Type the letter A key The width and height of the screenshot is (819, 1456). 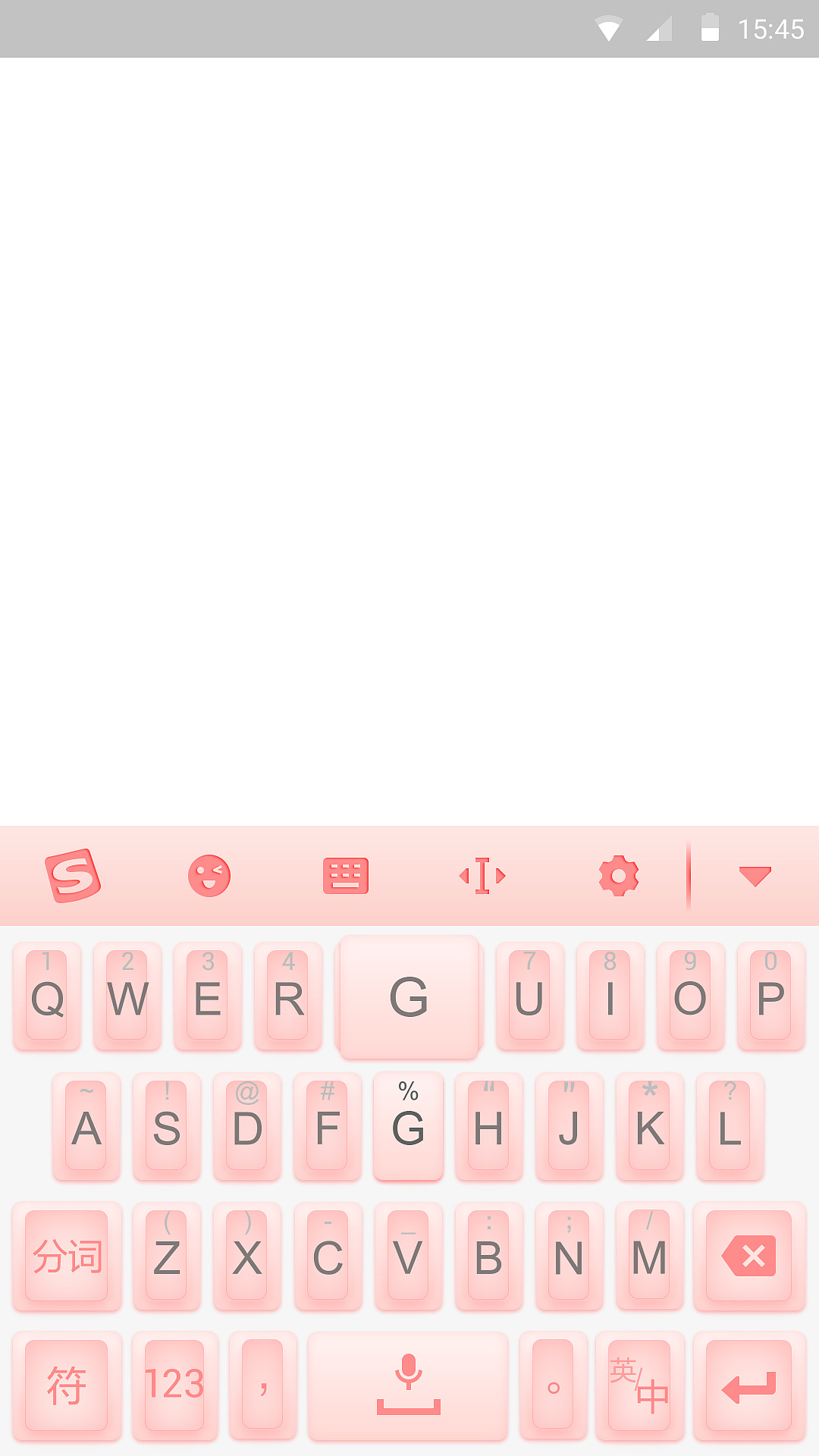coord(86,1127)
